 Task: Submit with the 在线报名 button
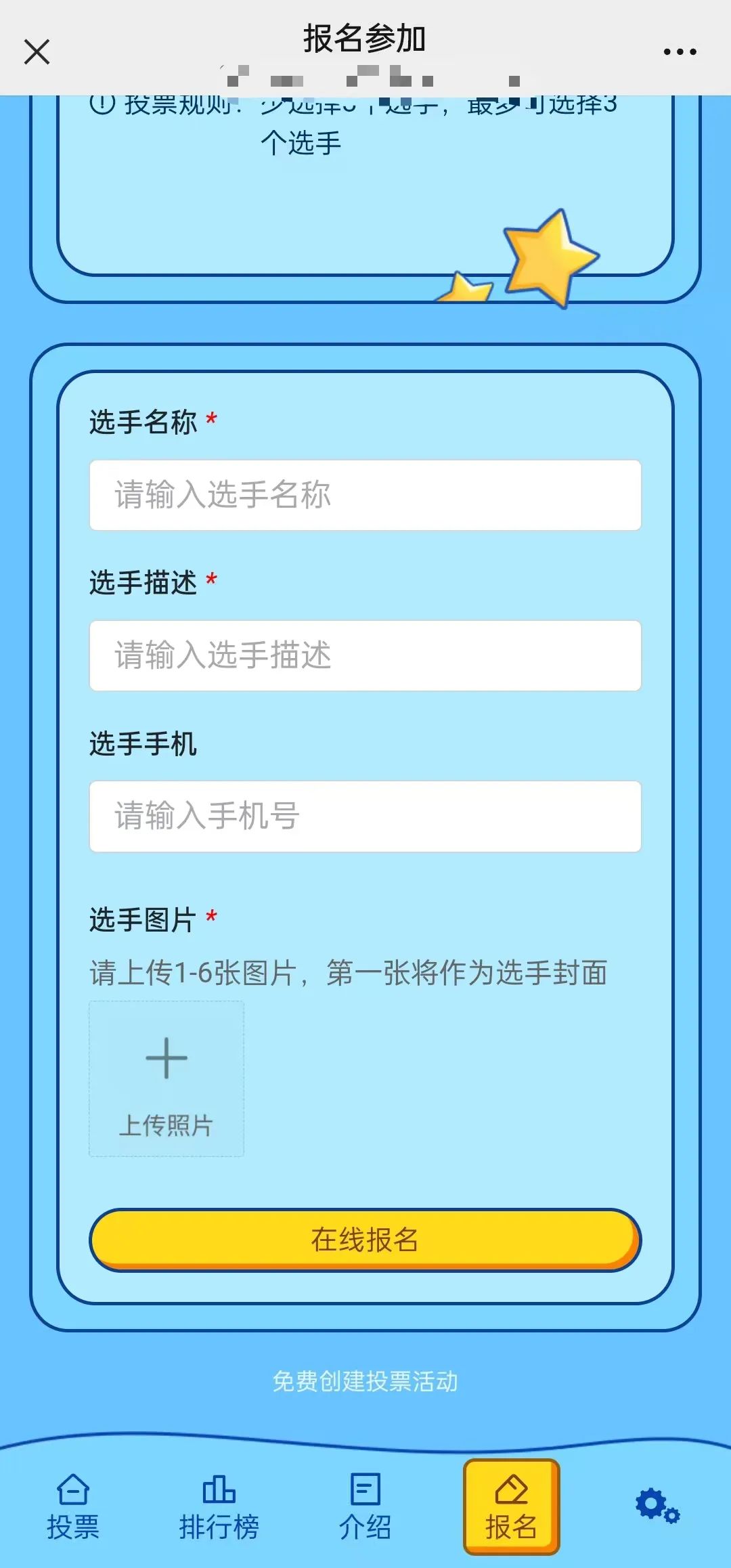tap(365, 1239)
